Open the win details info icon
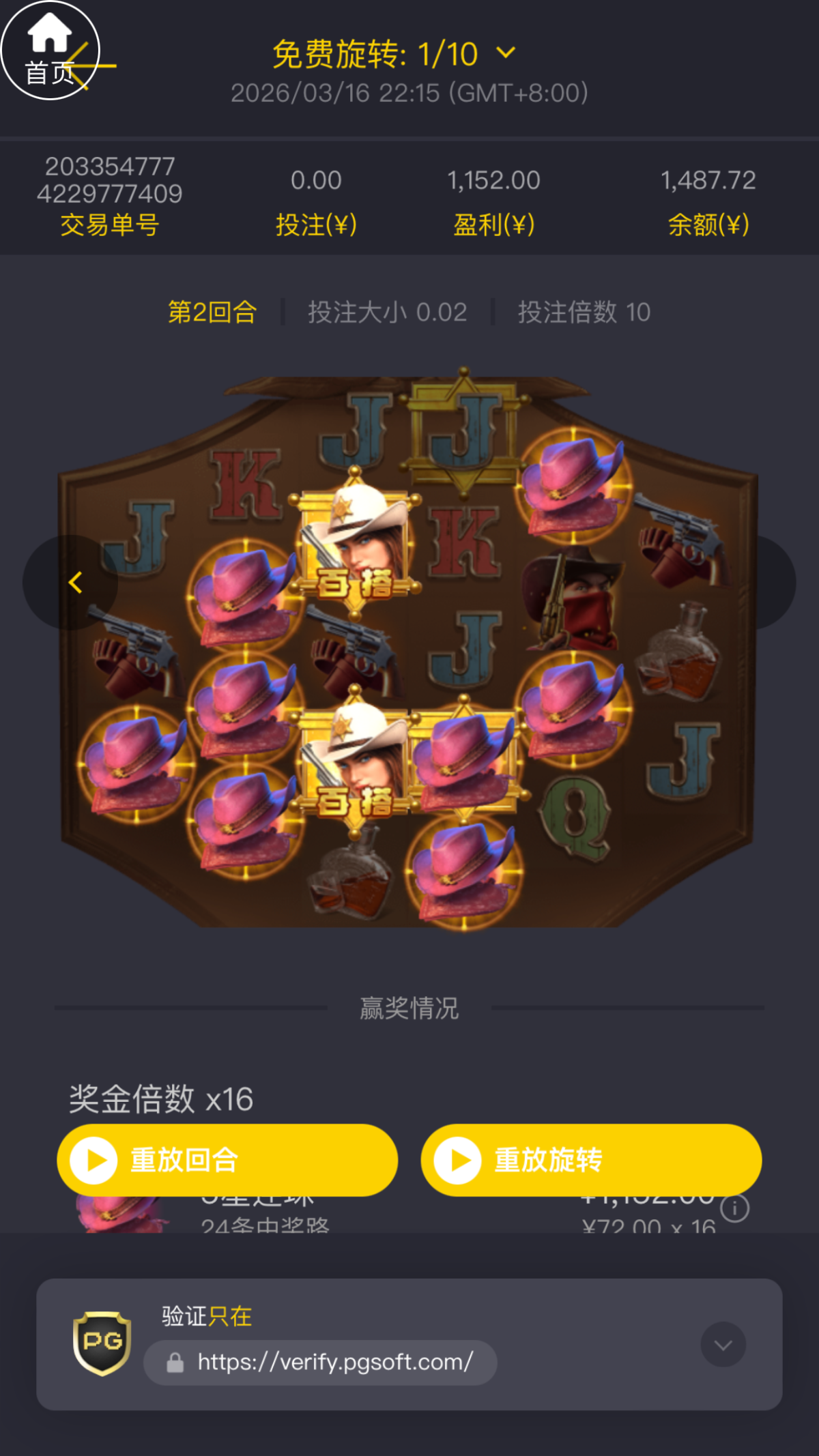 [735, 1209]
